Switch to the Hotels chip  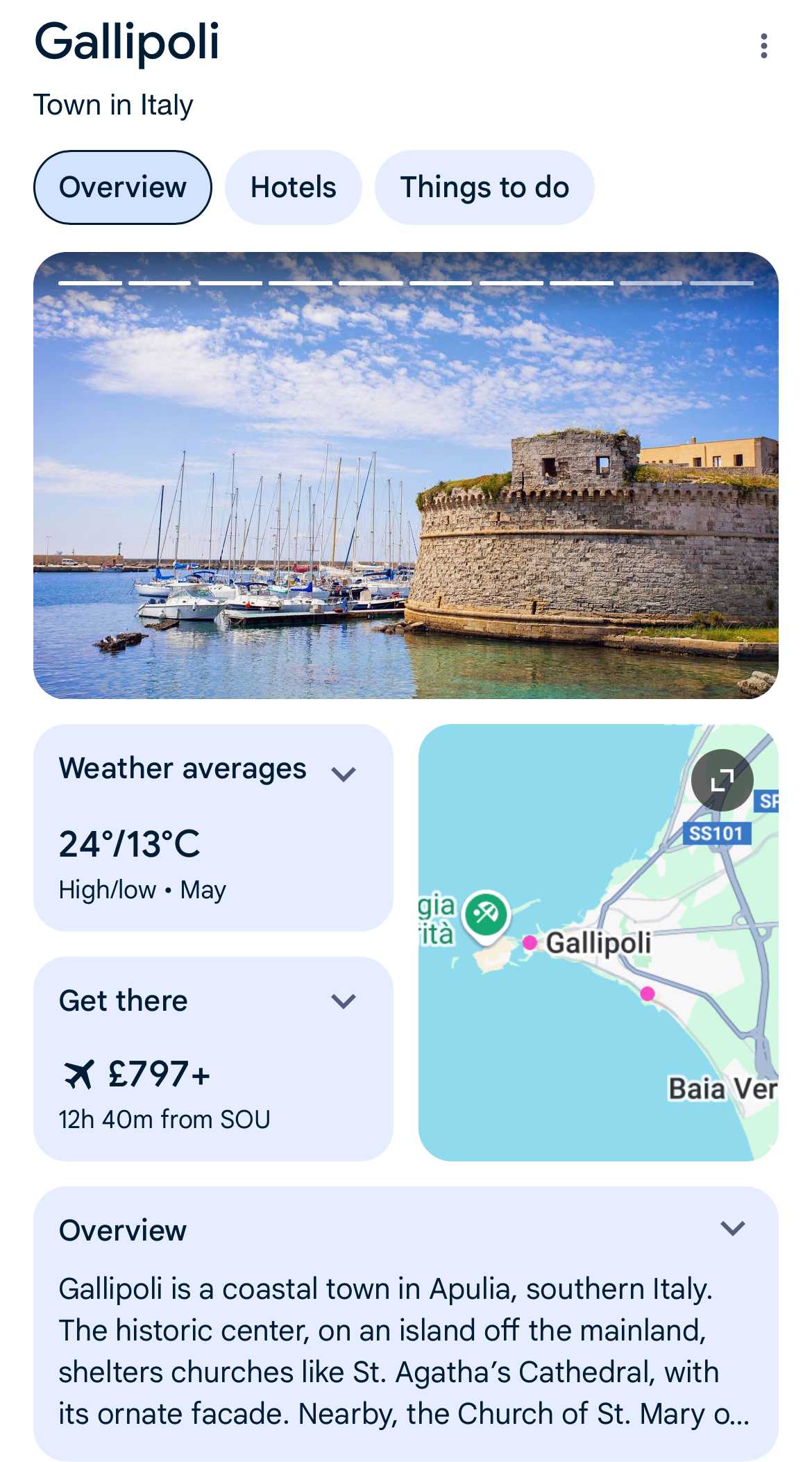tap(294, 187)
